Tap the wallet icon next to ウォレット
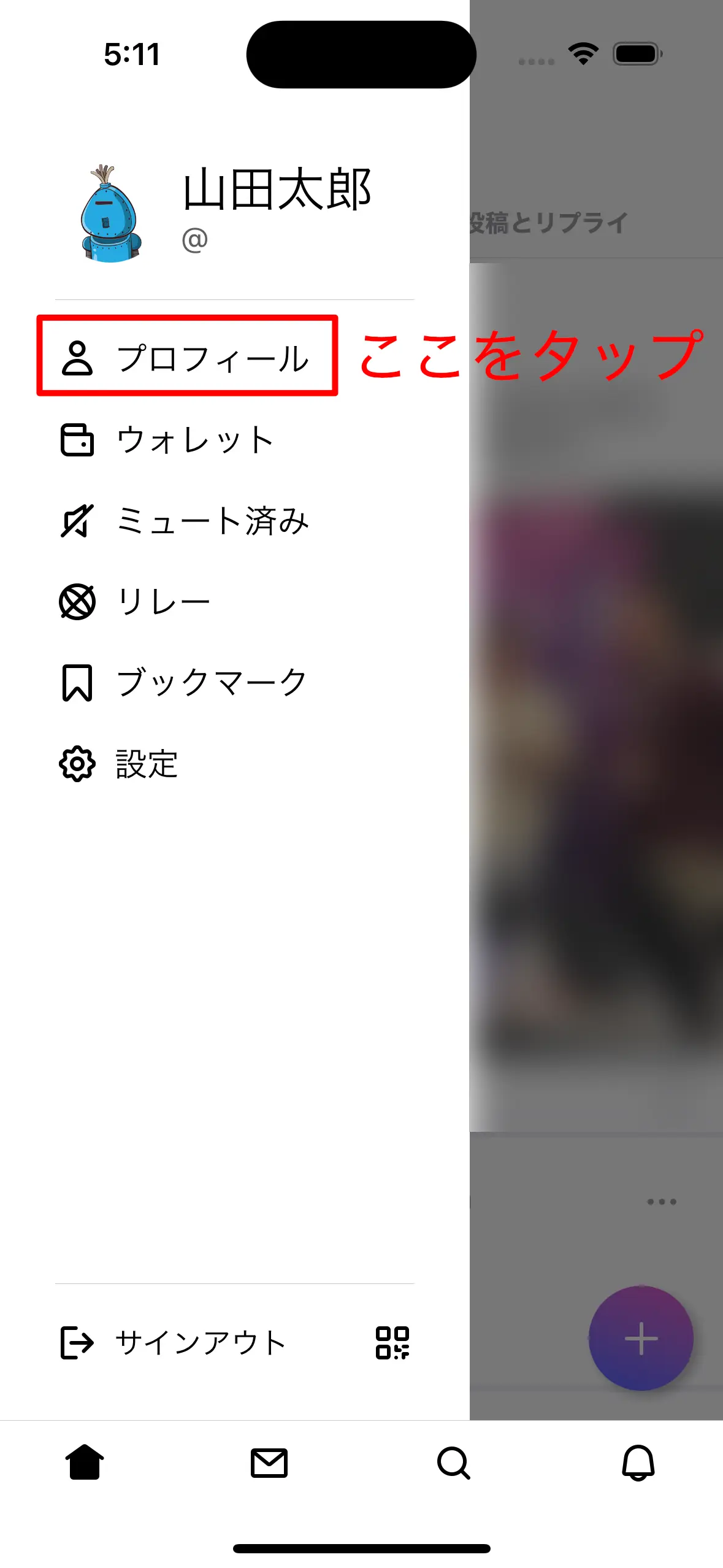Screen dimensions: 723x1568 76,439
